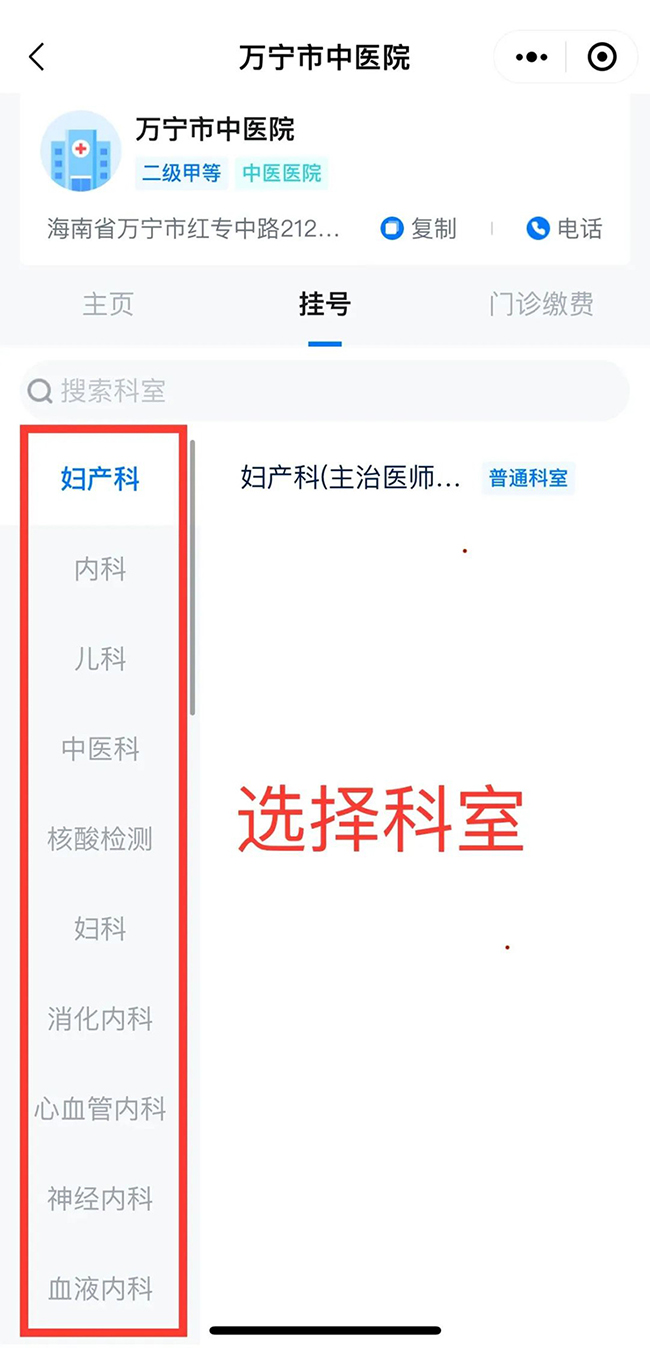Choose 消化内科 from the list
Viewport: 650px width, 1348px height.
pos(100,1019)
